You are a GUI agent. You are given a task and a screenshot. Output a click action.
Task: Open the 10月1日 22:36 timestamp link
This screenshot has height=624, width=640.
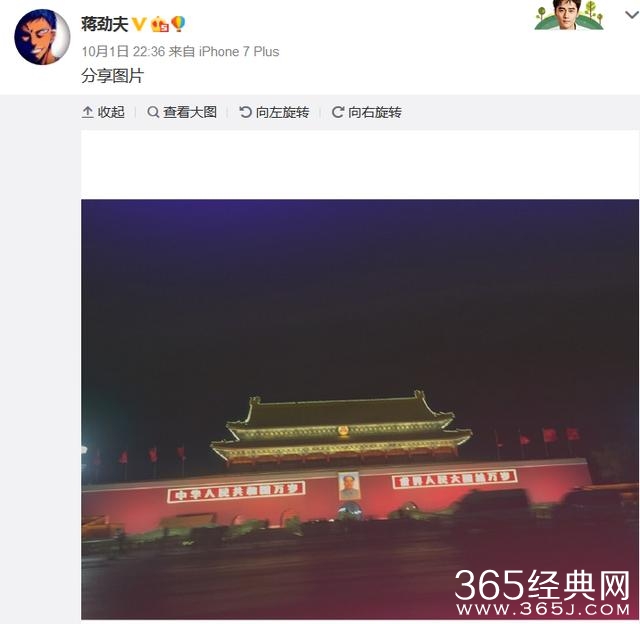pos(123,51)
